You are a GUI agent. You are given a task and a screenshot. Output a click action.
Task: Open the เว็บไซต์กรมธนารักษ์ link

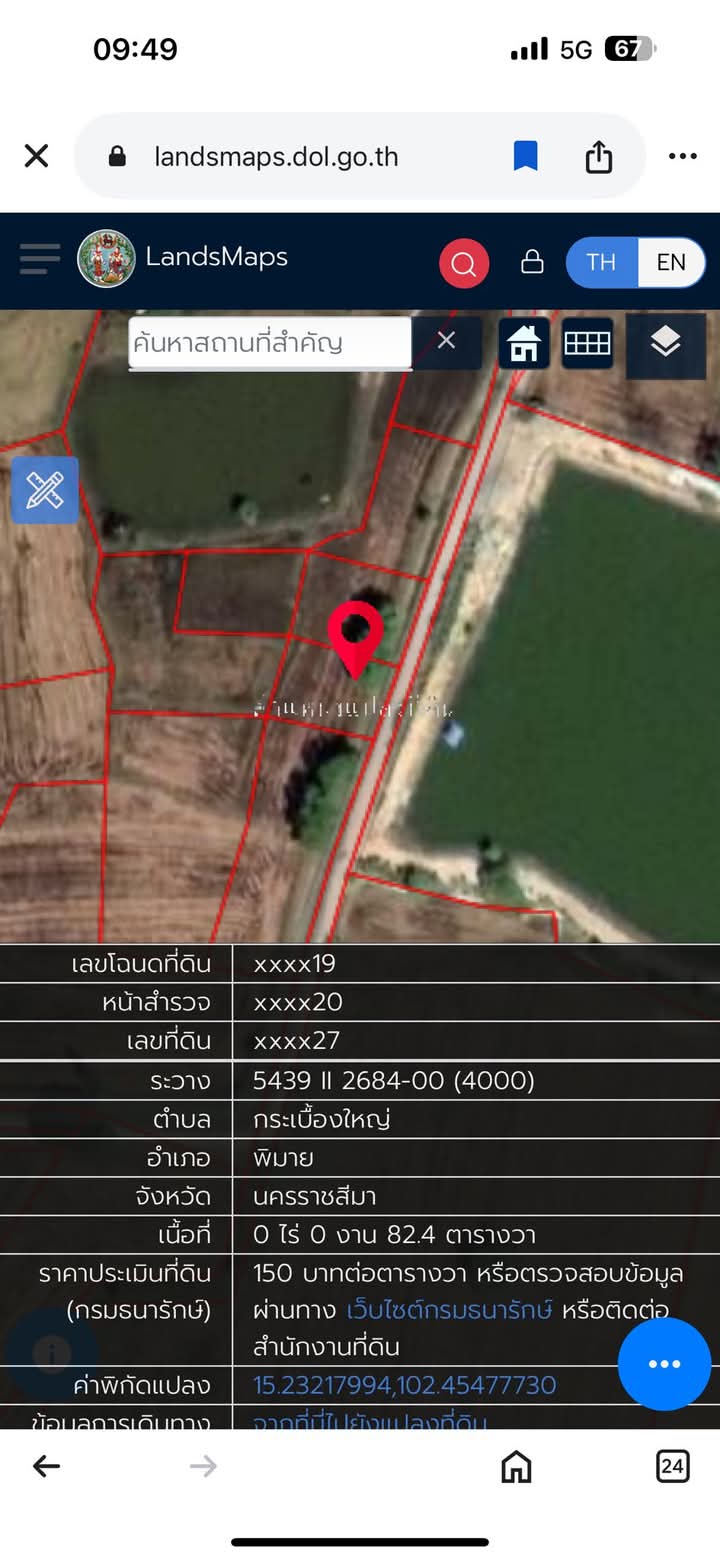(x=449, y=1309)
